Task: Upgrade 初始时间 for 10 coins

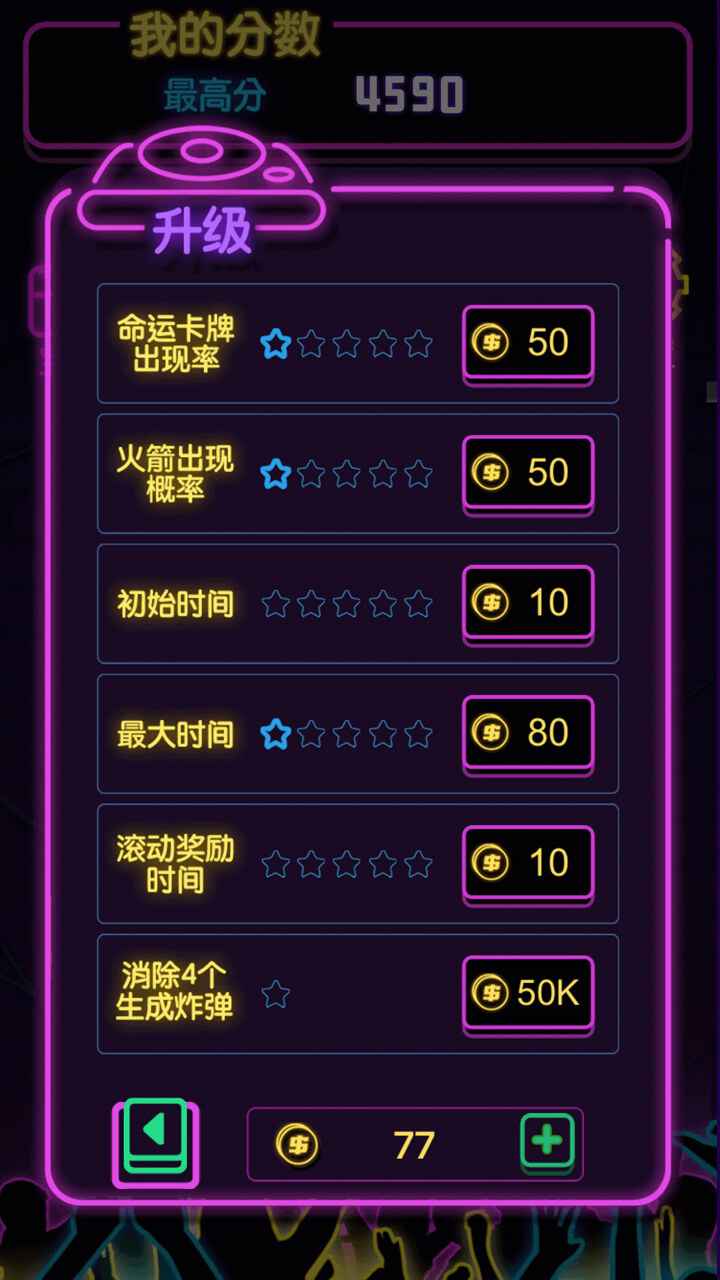Action: point(528,603)
